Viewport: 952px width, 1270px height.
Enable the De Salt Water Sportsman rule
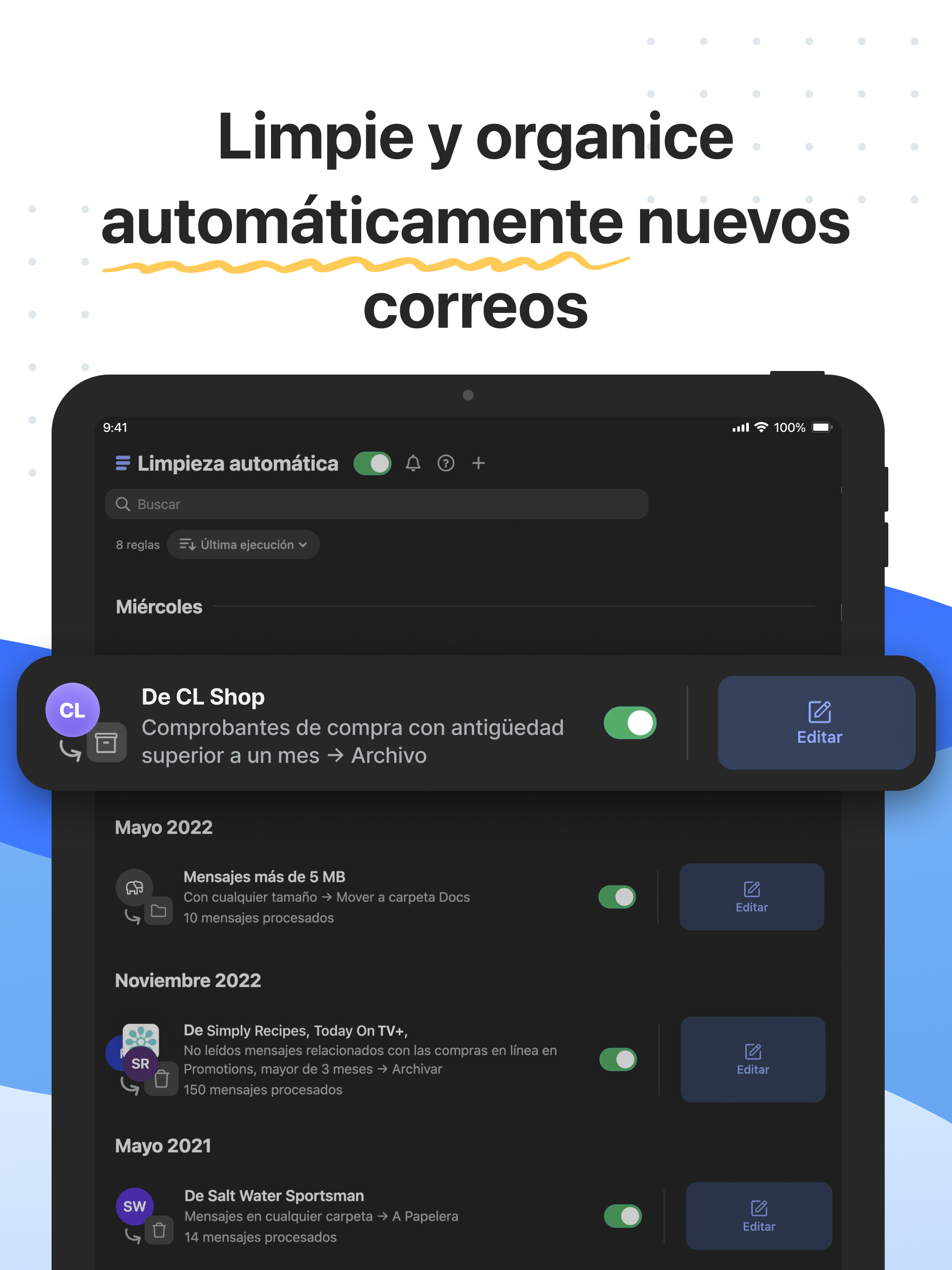[x=623, y=1216]
